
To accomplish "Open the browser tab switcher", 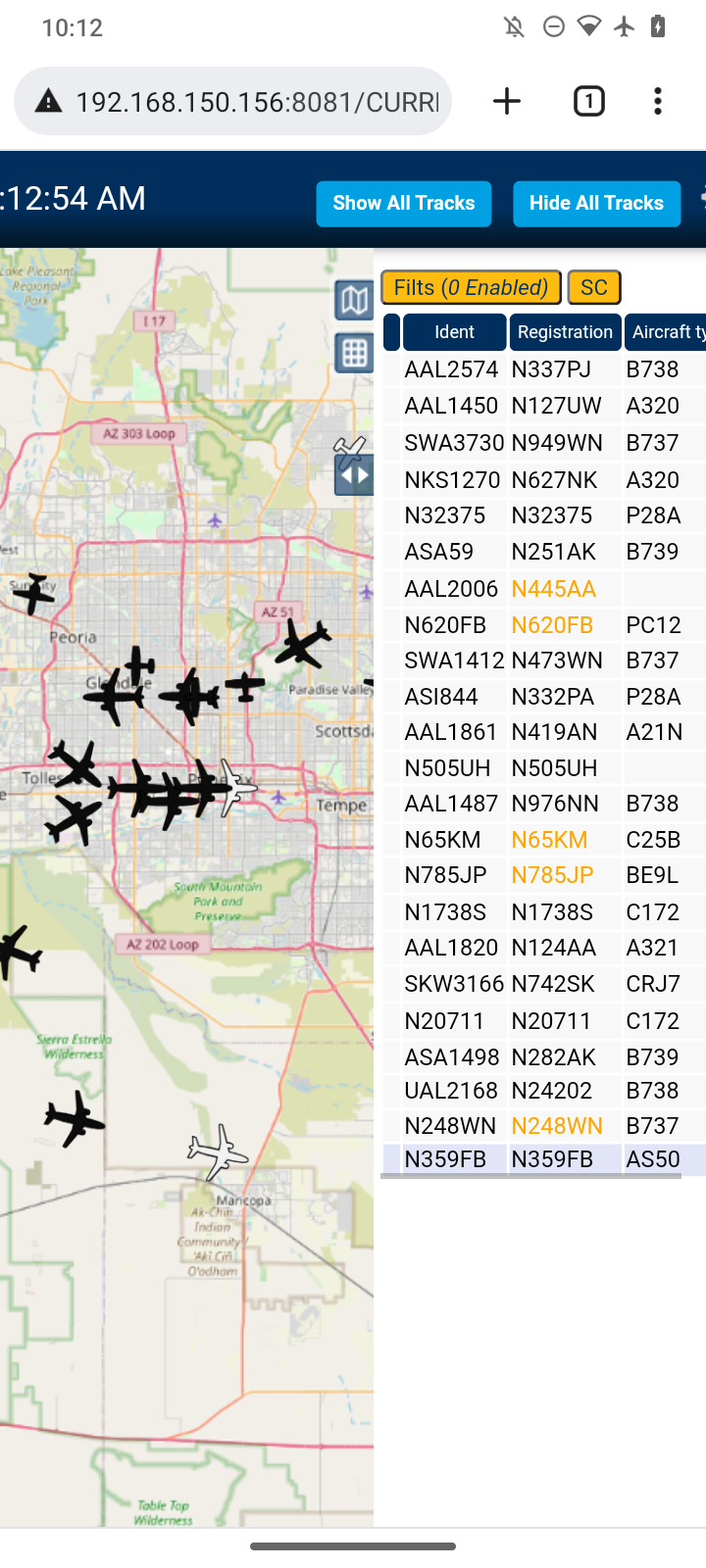I will 589,101.
